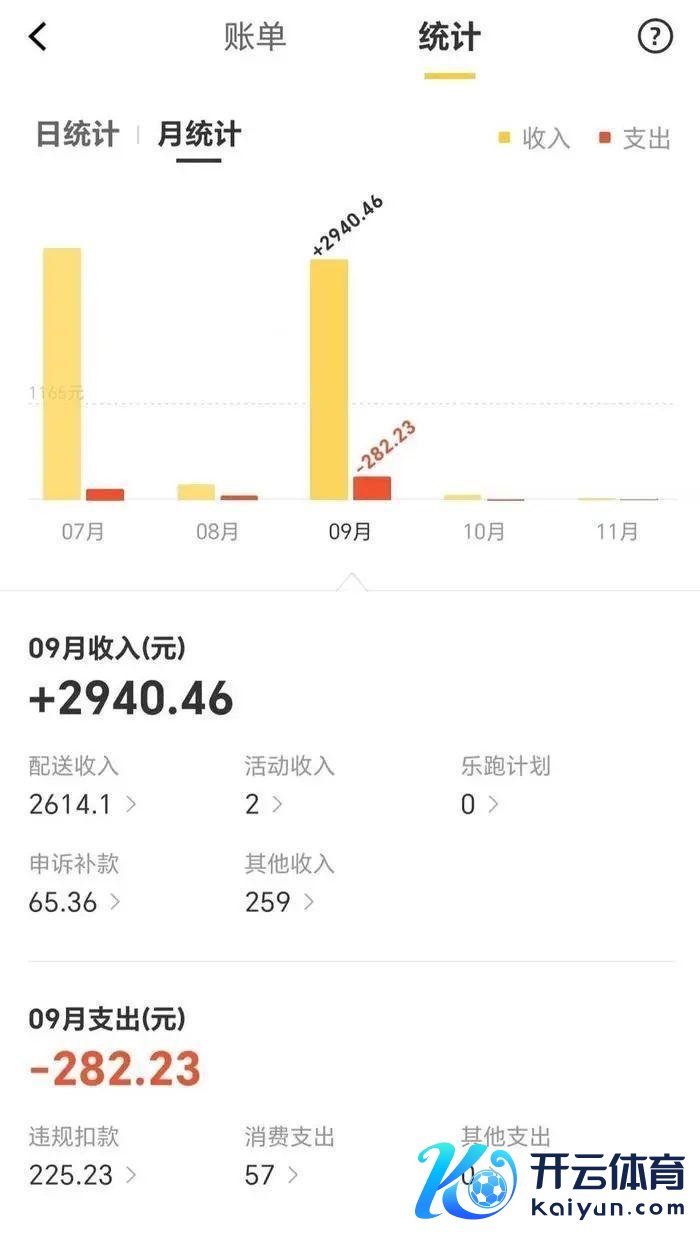The image size is (700, 1241).
Task: Open 违规扣款 225.23 details
Action: (x=82, y=1174)
